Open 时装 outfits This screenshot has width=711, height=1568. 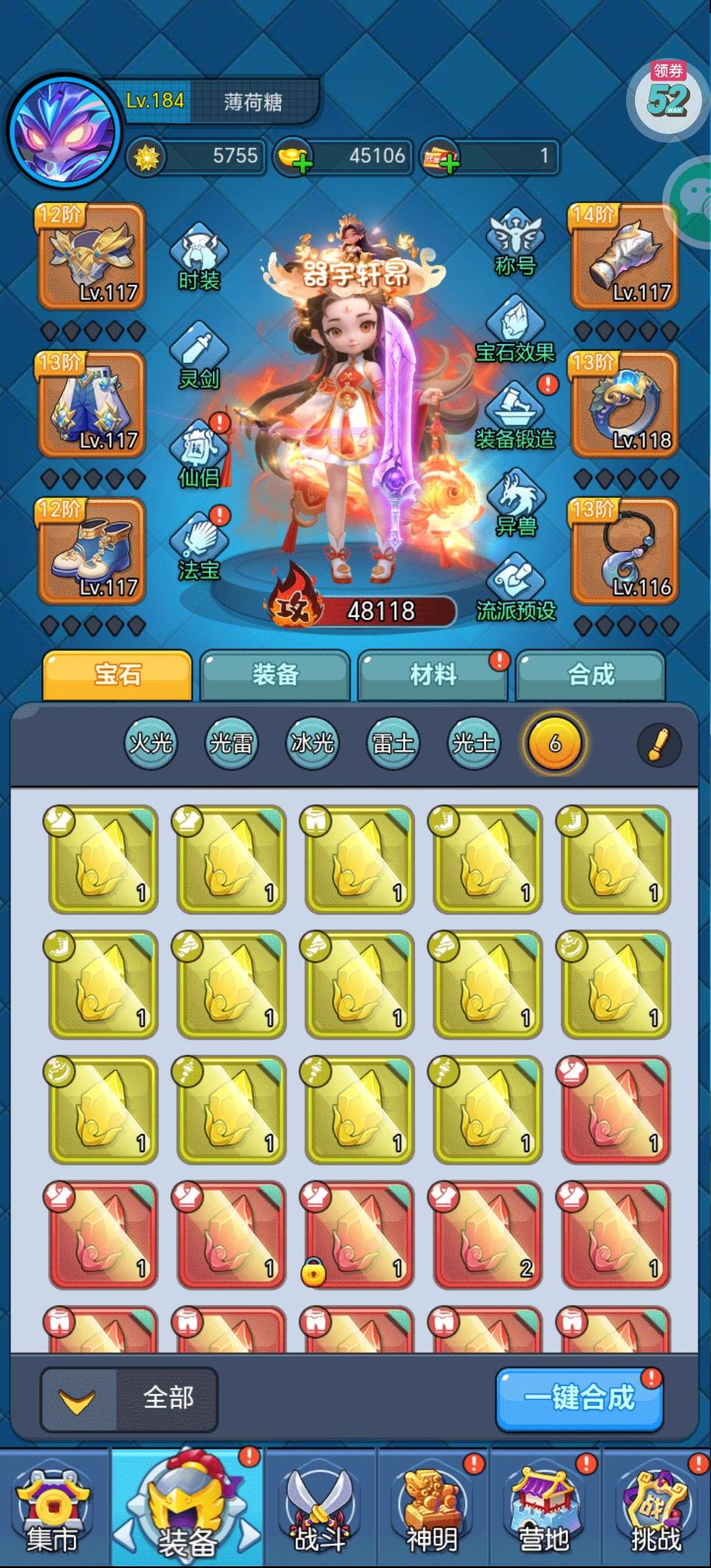(x=199, y=257)
